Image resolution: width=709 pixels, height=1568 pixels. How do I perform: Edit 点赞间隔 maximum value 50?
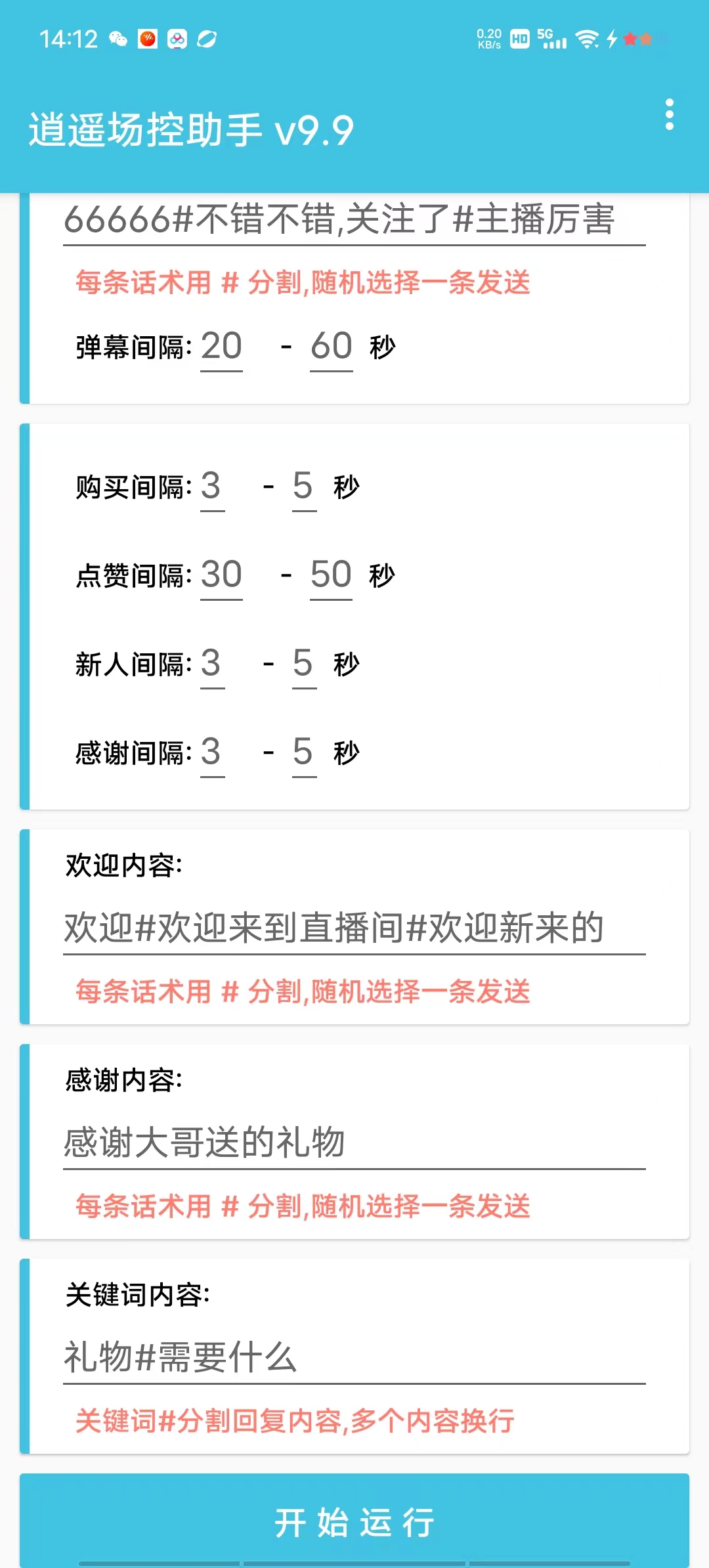point(331,575)
